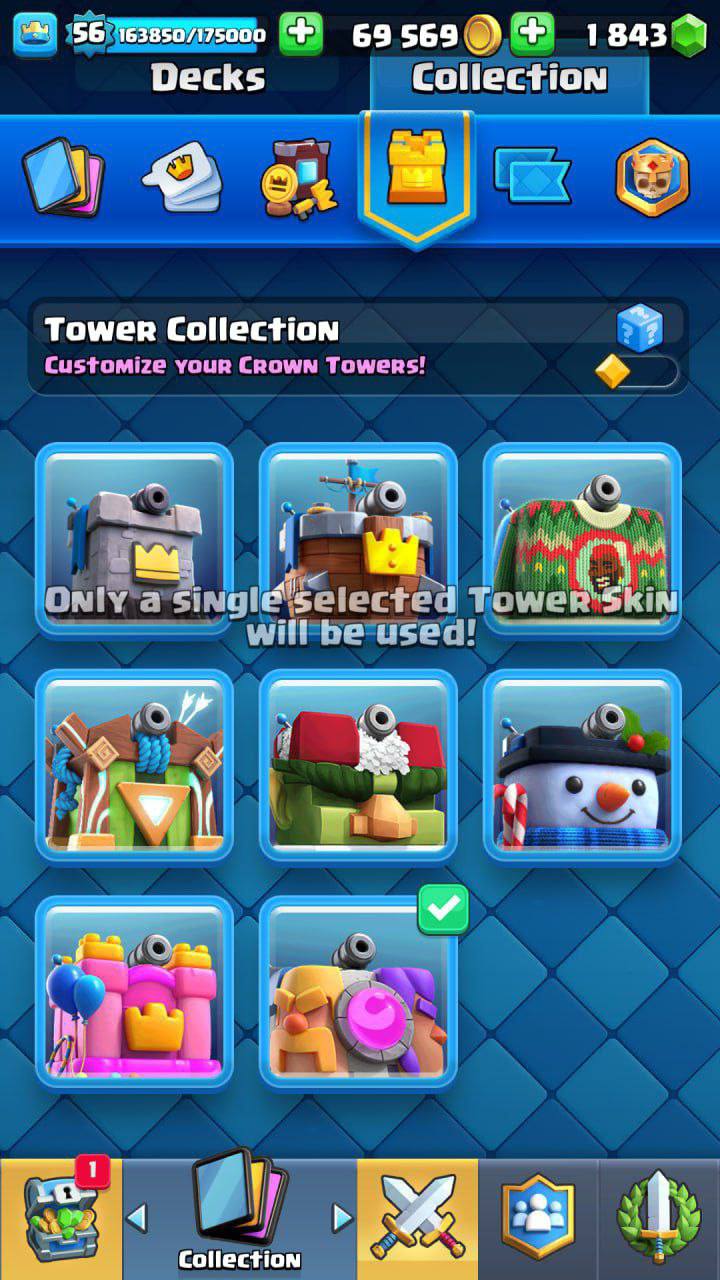Add more gold with the plus button
720x1280 pixels.
[532, 36]
